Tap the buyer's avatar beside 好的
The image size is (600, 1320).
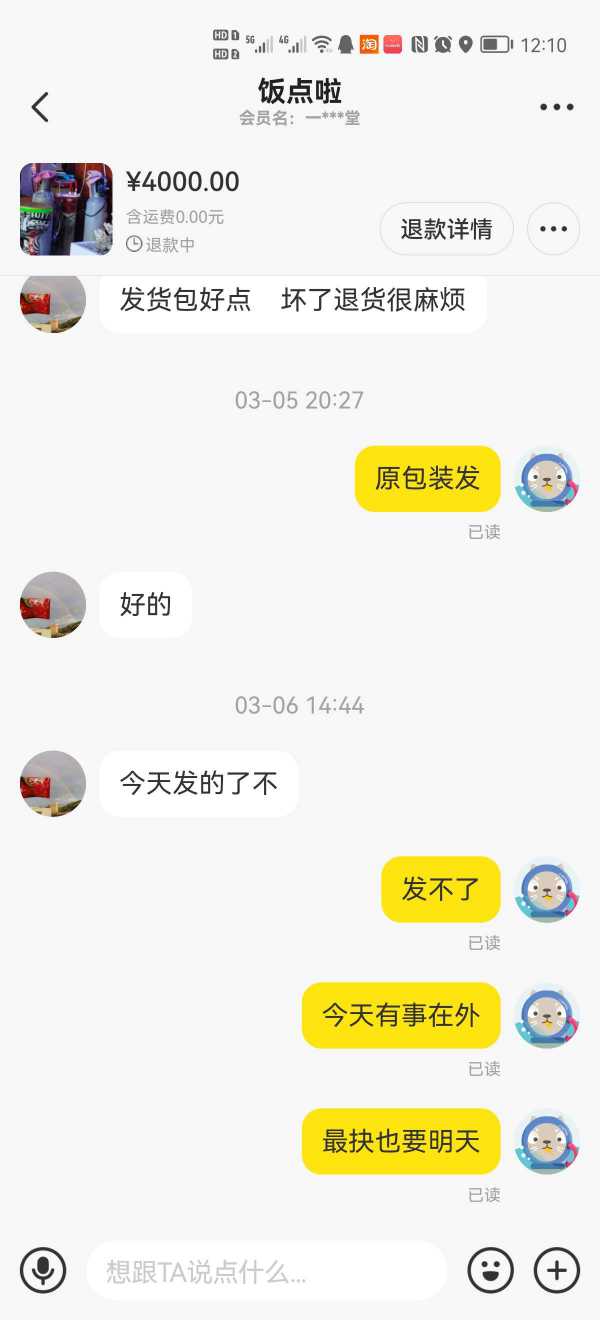53,604
